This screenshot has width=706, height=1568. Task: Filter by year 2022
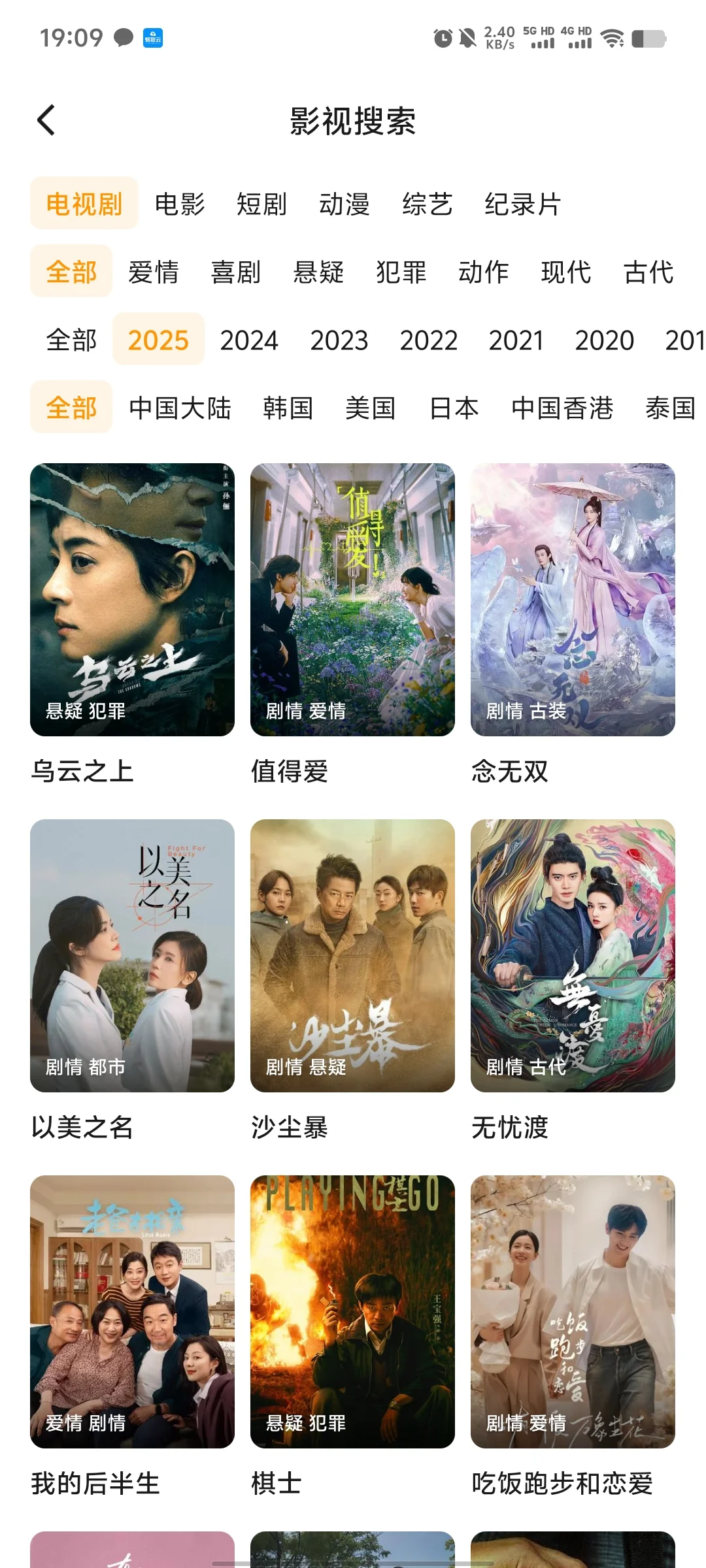click(429, 340)
